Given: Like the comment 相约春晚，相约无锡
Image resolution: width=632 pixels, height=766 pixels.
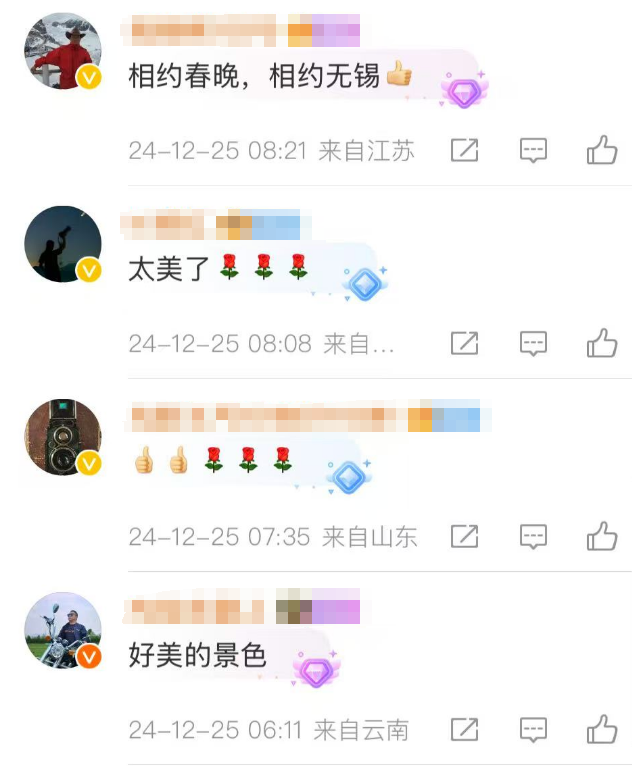Looking at the screenshot, I should pyautogui.click(x=601, y=151).
